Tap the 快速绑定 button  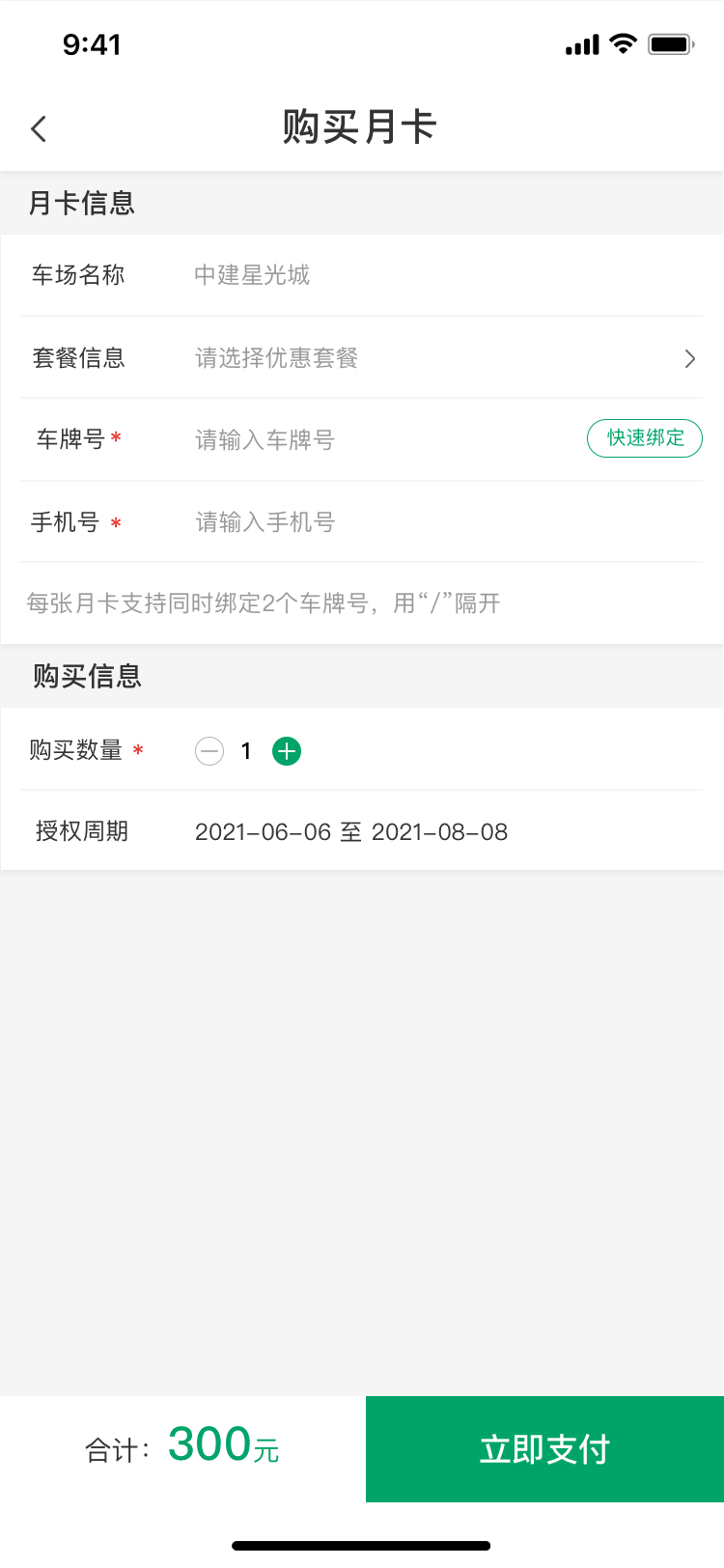(x=644, y=438)
